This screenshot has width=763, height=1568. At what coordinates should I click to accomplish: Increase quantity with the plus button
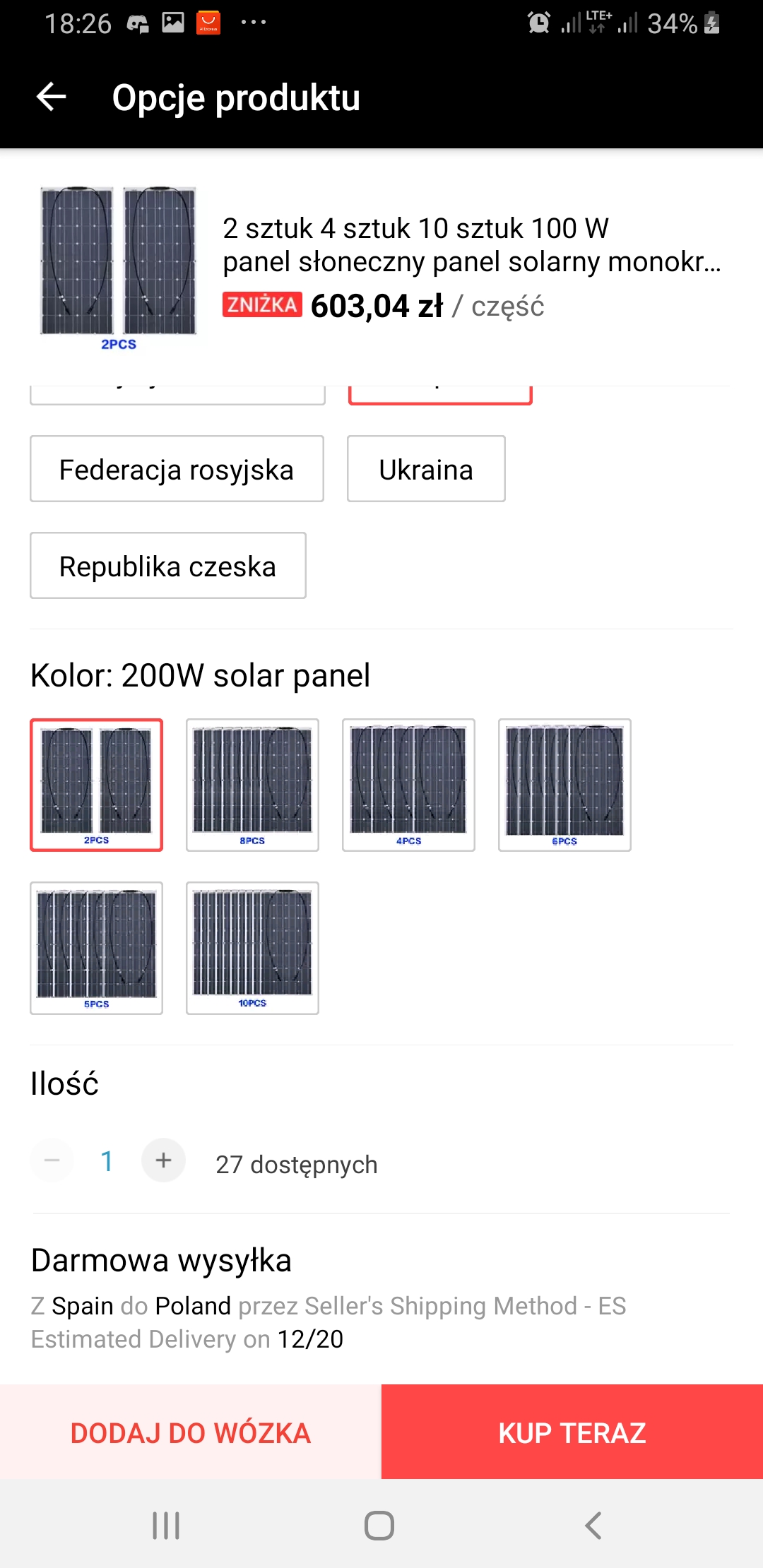coord(163,1160)
